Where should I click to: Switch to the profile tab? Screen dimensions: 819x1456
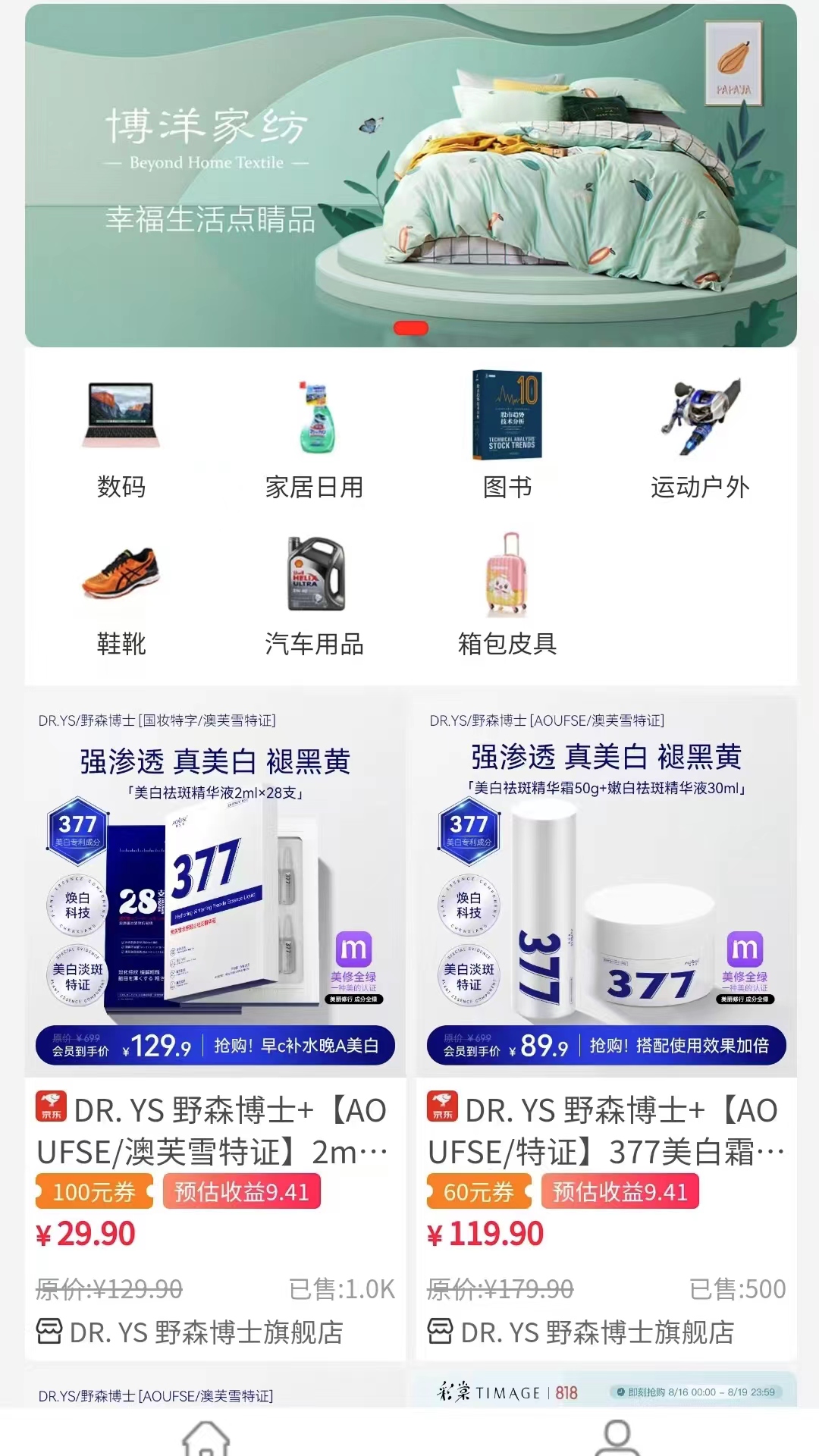(x=617, y=1436)
